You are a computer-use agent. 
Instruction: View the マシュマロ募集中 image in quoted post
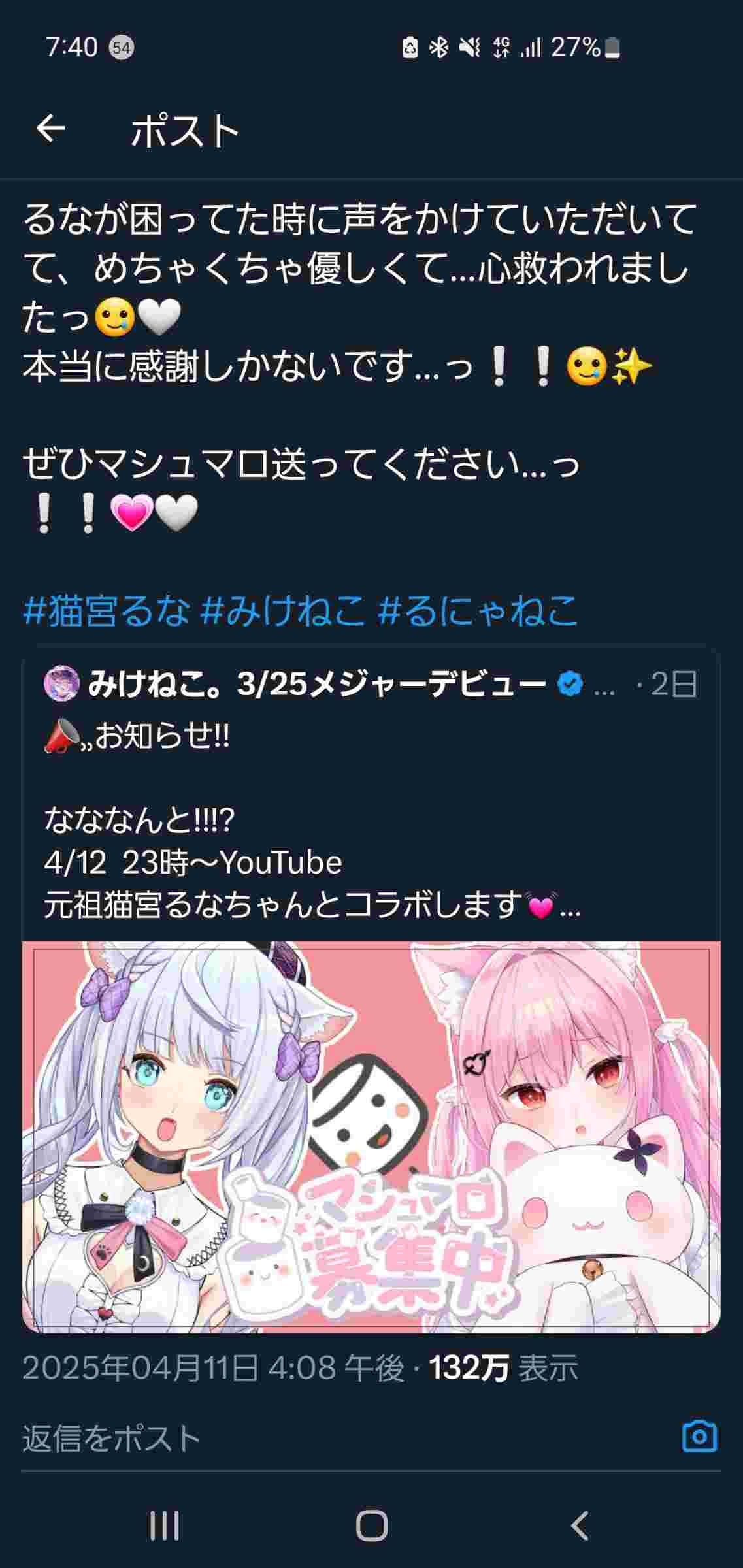coord(371,1137)
